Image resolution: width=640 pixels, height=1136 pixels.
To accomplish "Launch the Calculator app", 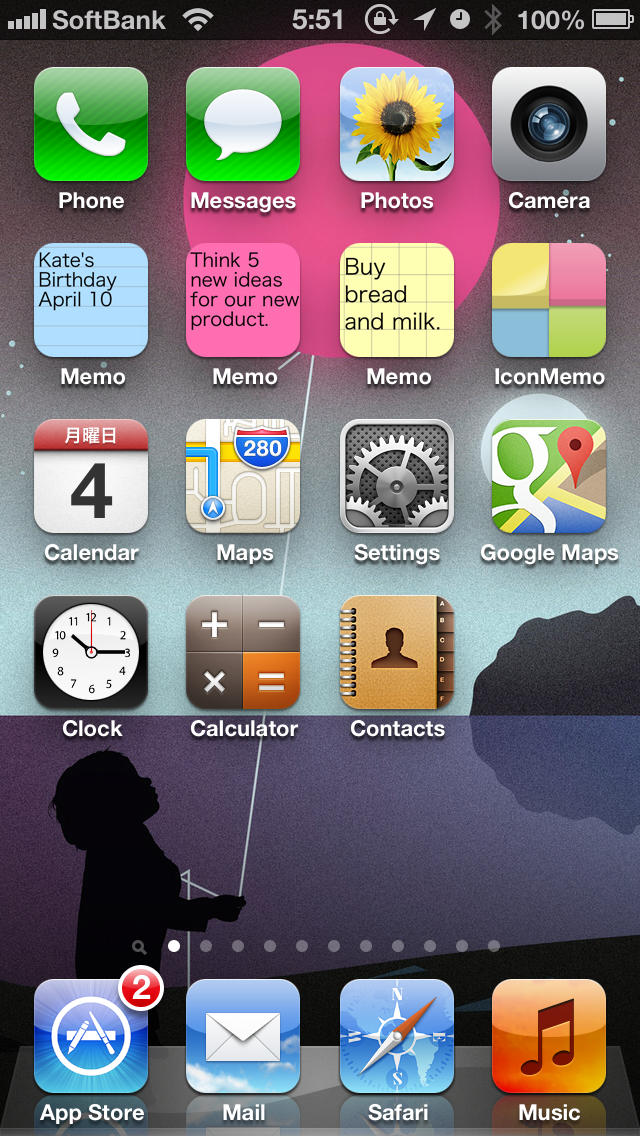I will pos(243,652).
